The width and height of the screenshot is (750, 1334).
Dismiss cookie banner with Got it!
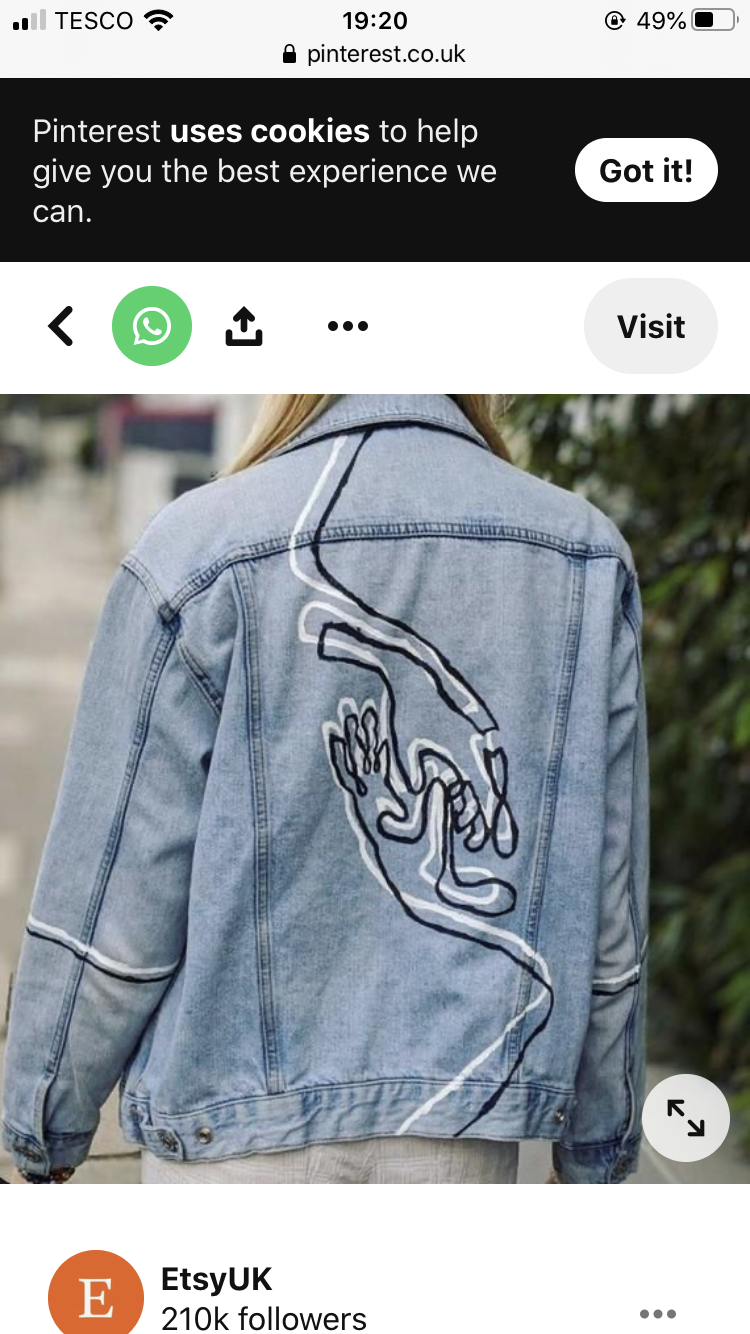(646, 171)
